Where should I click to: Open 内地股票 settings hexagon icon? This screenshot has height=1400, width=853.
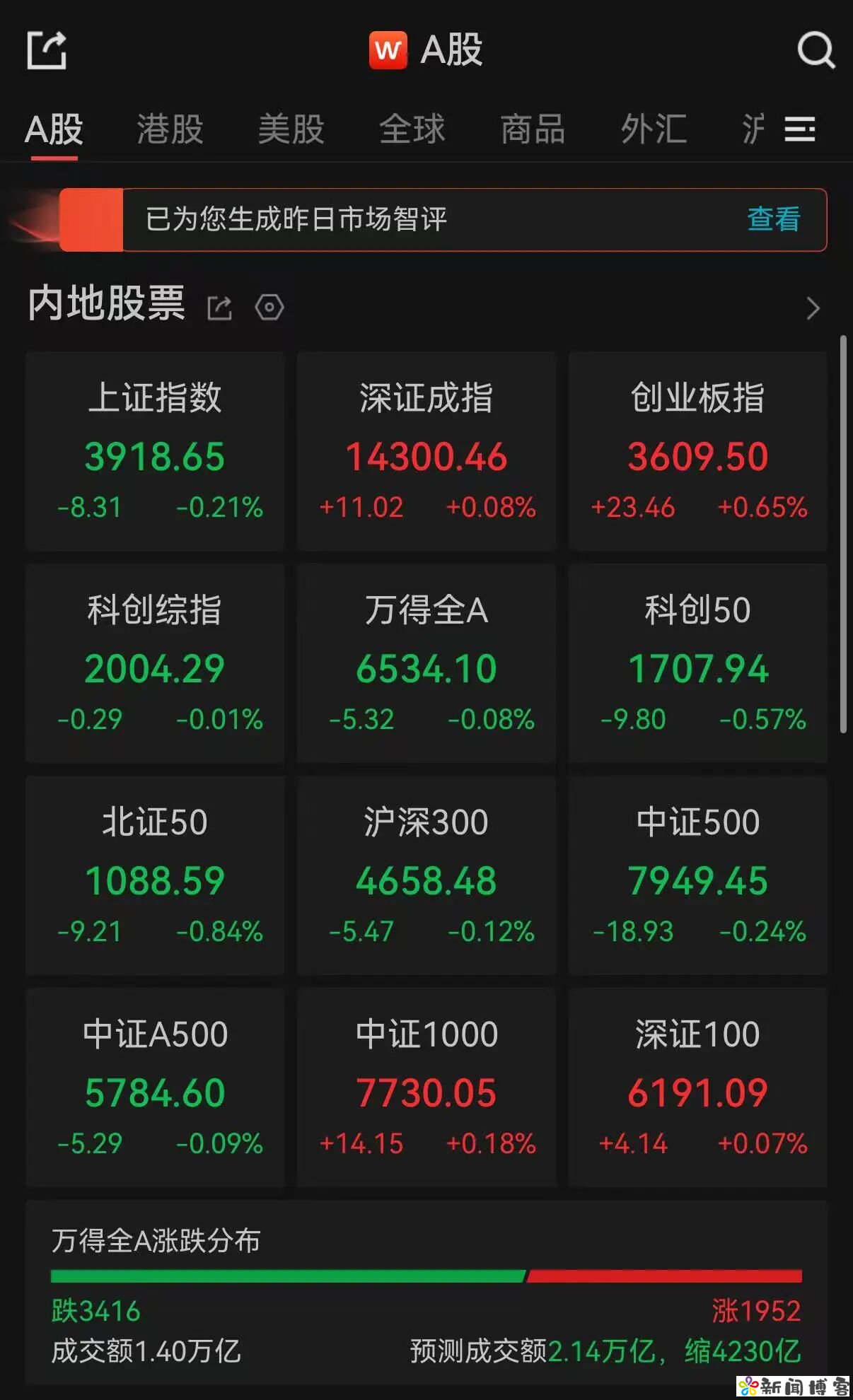click(x=269, y=308)
